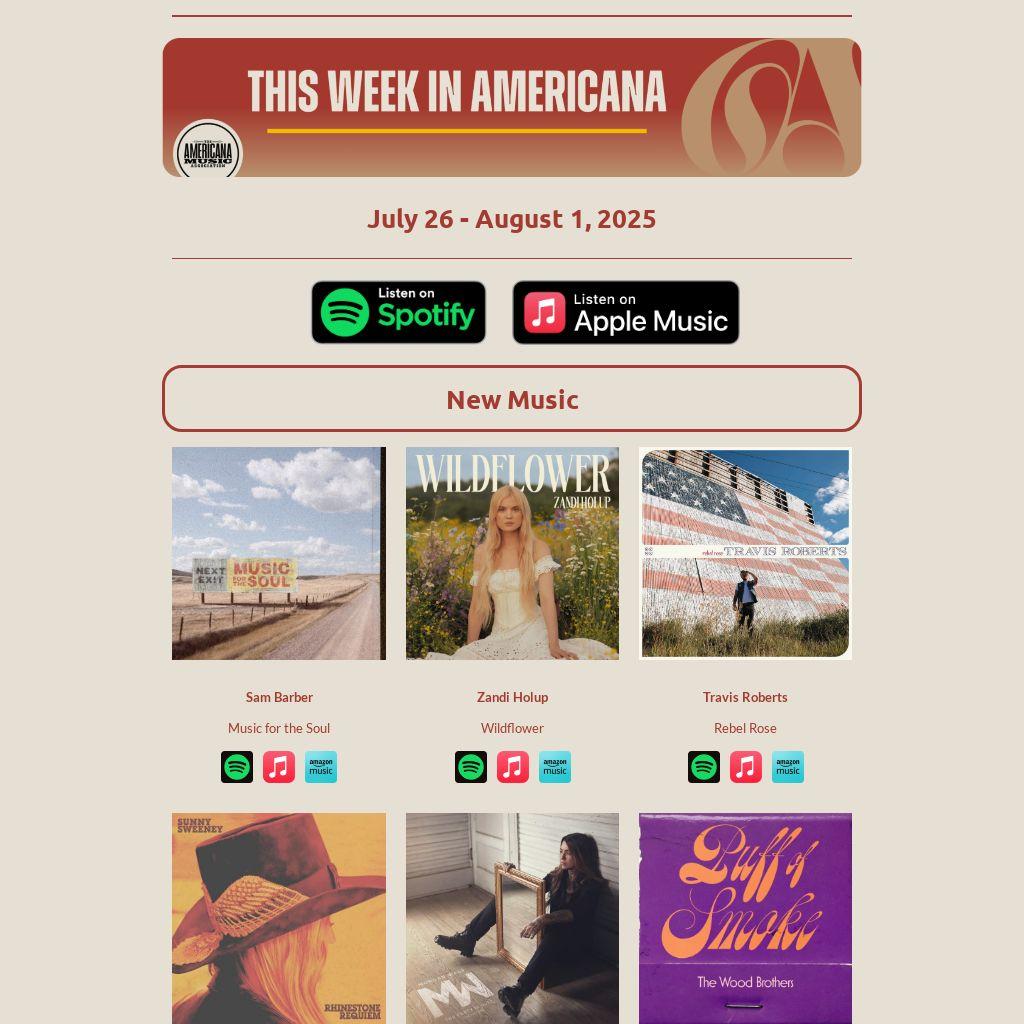Open The Wood Brothers' Puff of Smoke cover
Image resolution: width=1024 pixels, height=1024 pixels.
745,918
